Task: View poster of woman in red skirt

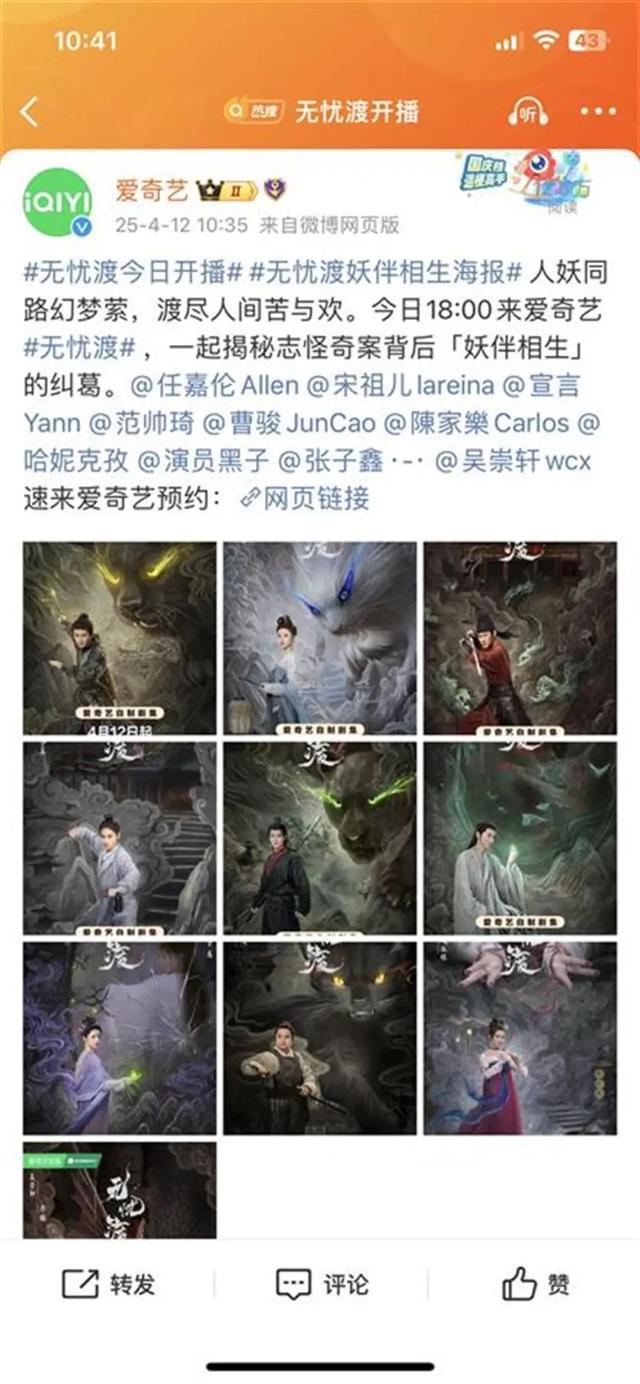Action: pyautogui.click(x=520, y=1038)
